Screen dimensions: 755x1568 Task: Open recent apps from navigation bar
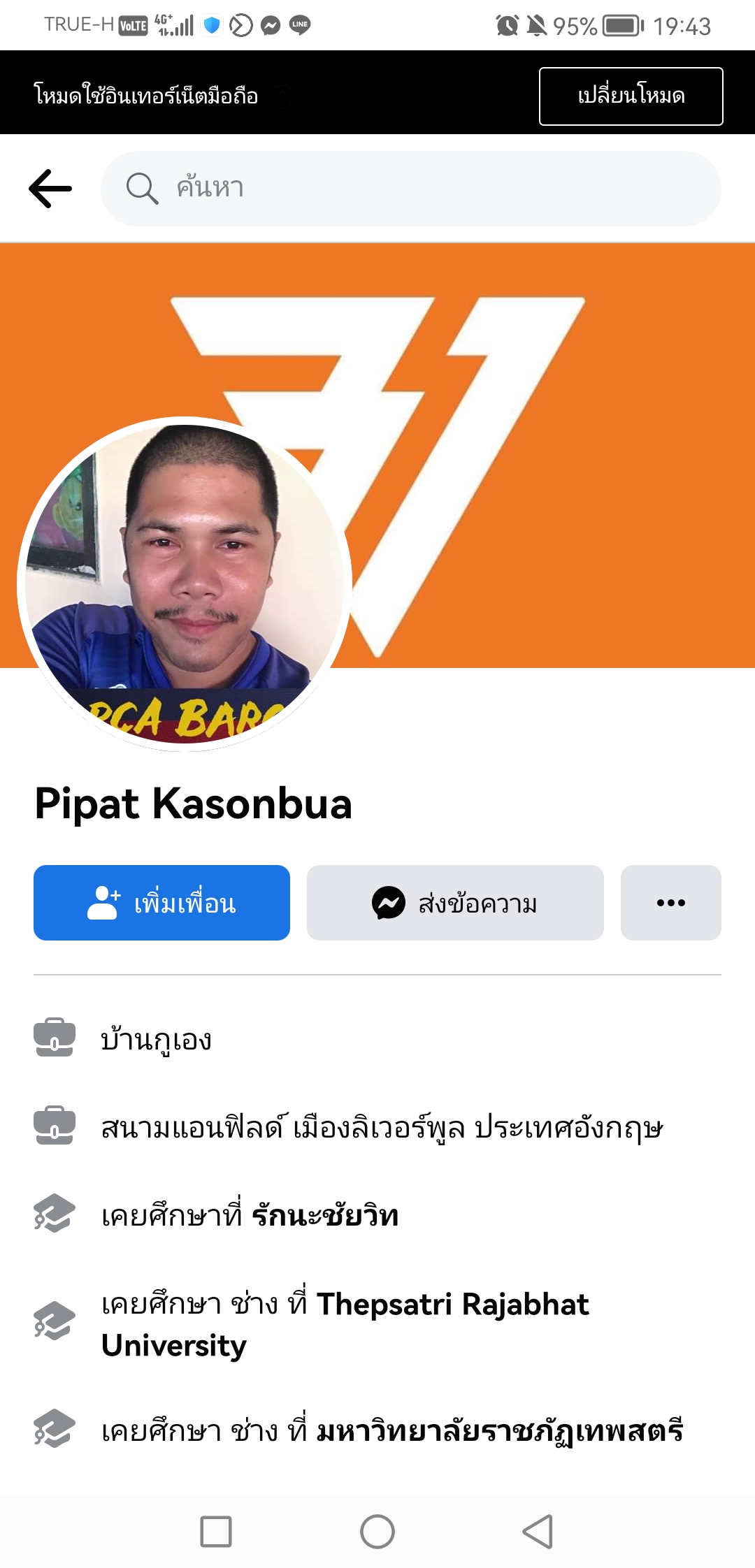coord(216,1532)
